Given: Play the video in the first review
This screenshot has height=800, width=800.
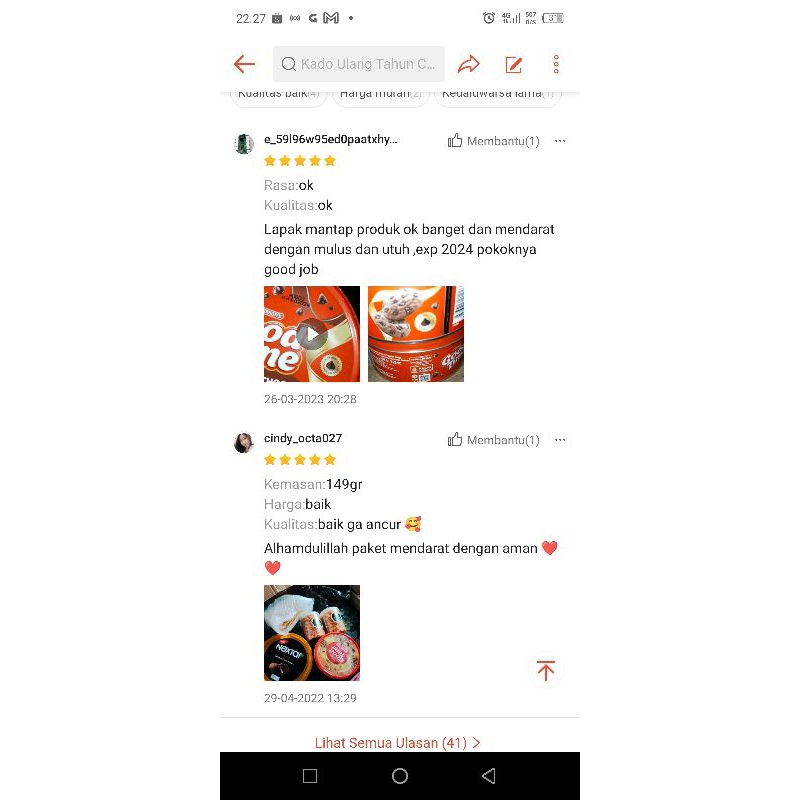Looking at the screenshot, I should click(x=312, y=334).
